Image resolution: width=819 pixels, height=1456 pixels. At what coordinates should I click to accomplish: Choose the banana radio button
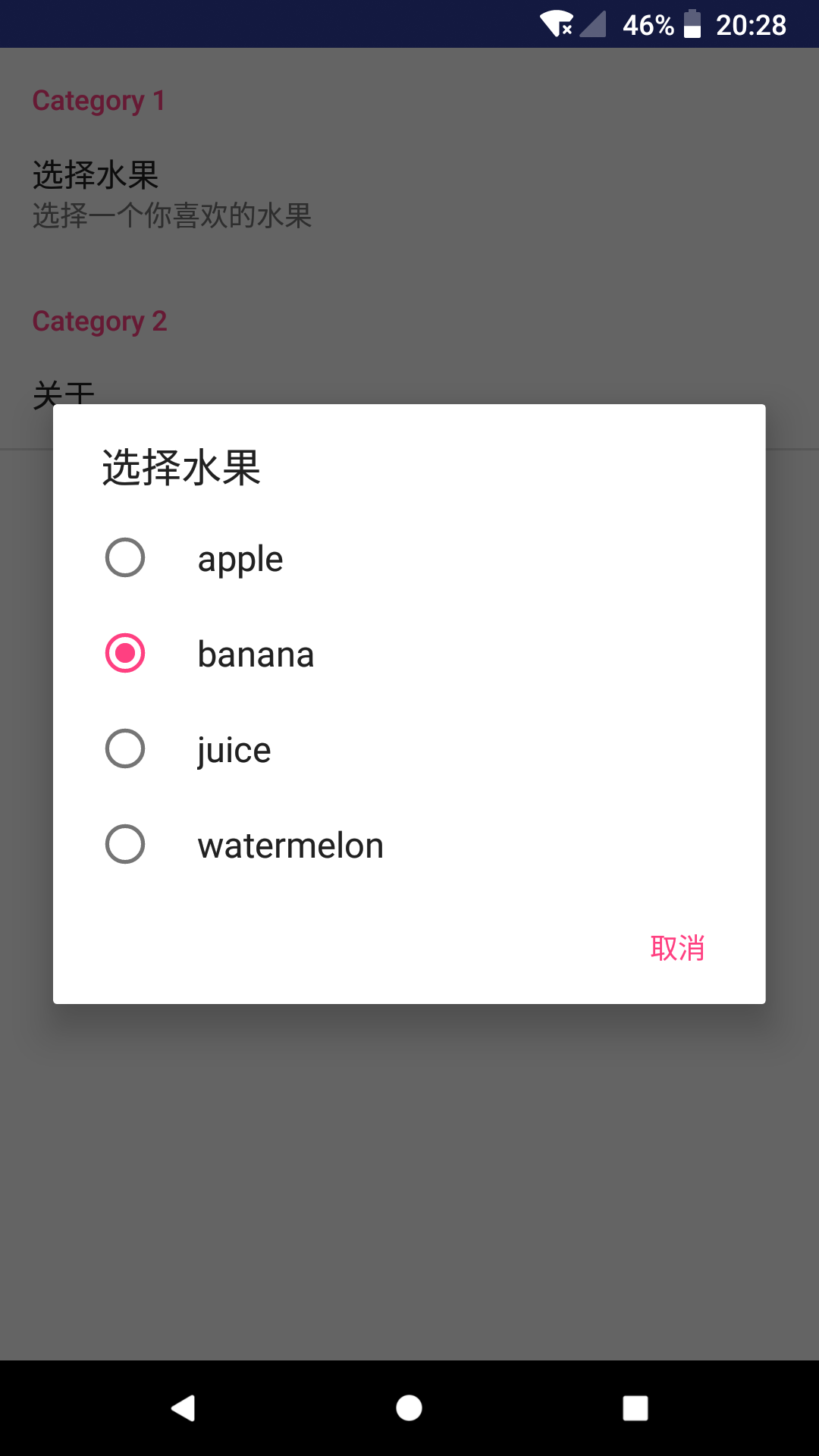pos(125,654)
